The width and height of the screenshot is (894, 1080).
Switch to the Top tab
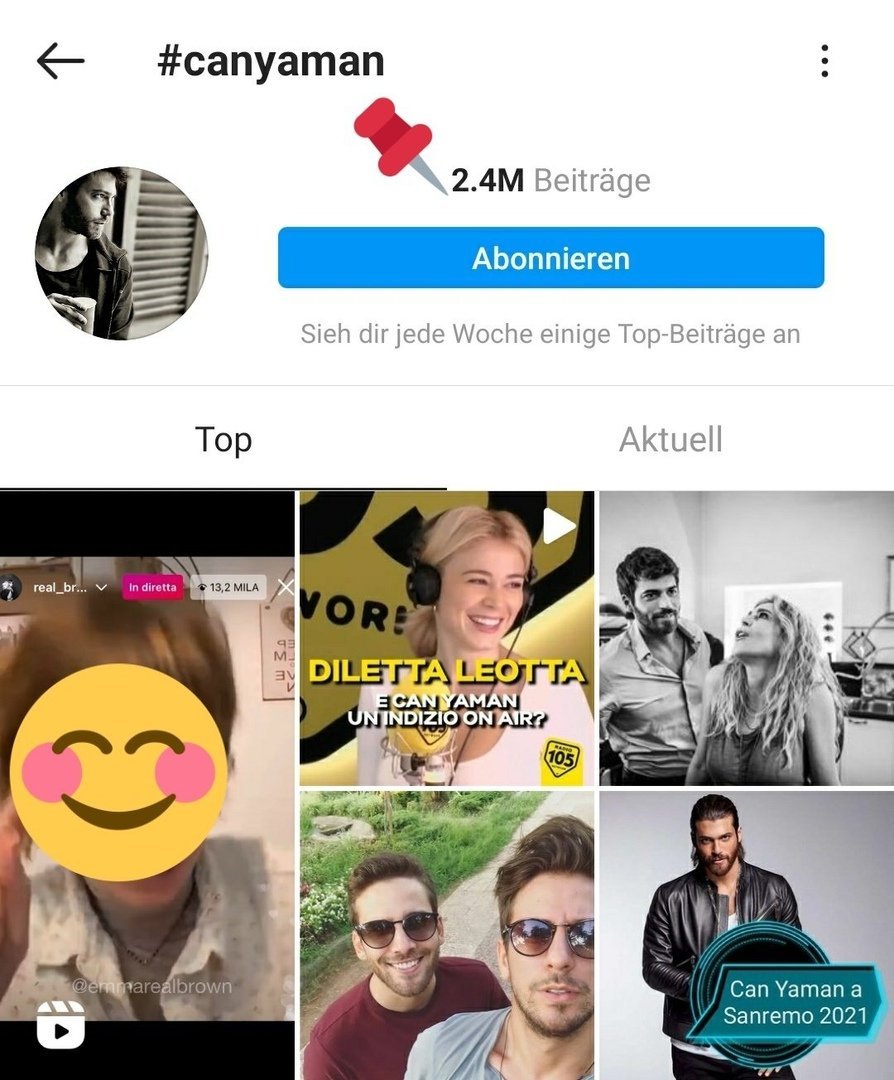tap(223, 440)
